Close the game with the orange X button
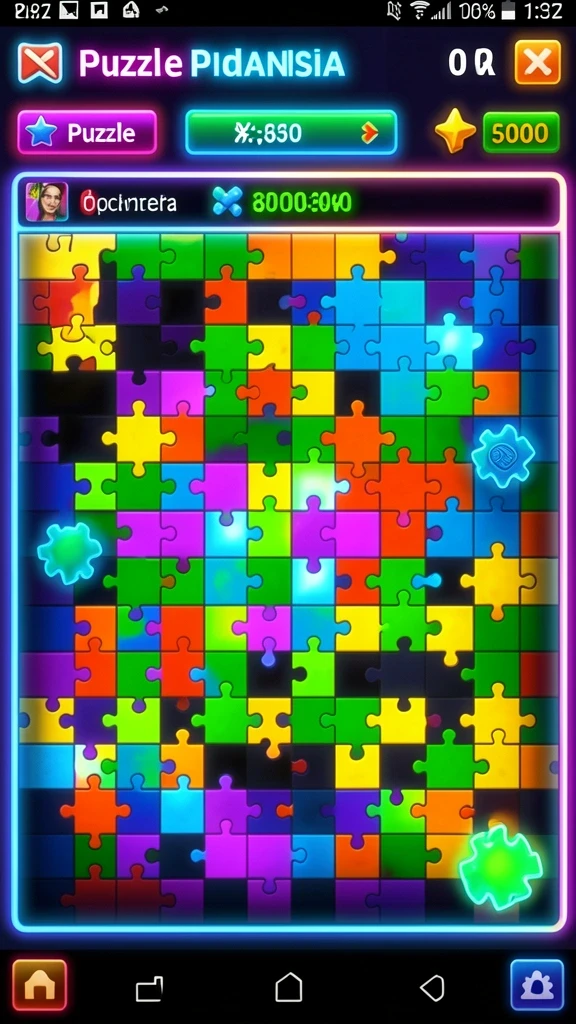The width and height of the screenshot is (576, 1024). pyautogui.click(x=537, y=63)
